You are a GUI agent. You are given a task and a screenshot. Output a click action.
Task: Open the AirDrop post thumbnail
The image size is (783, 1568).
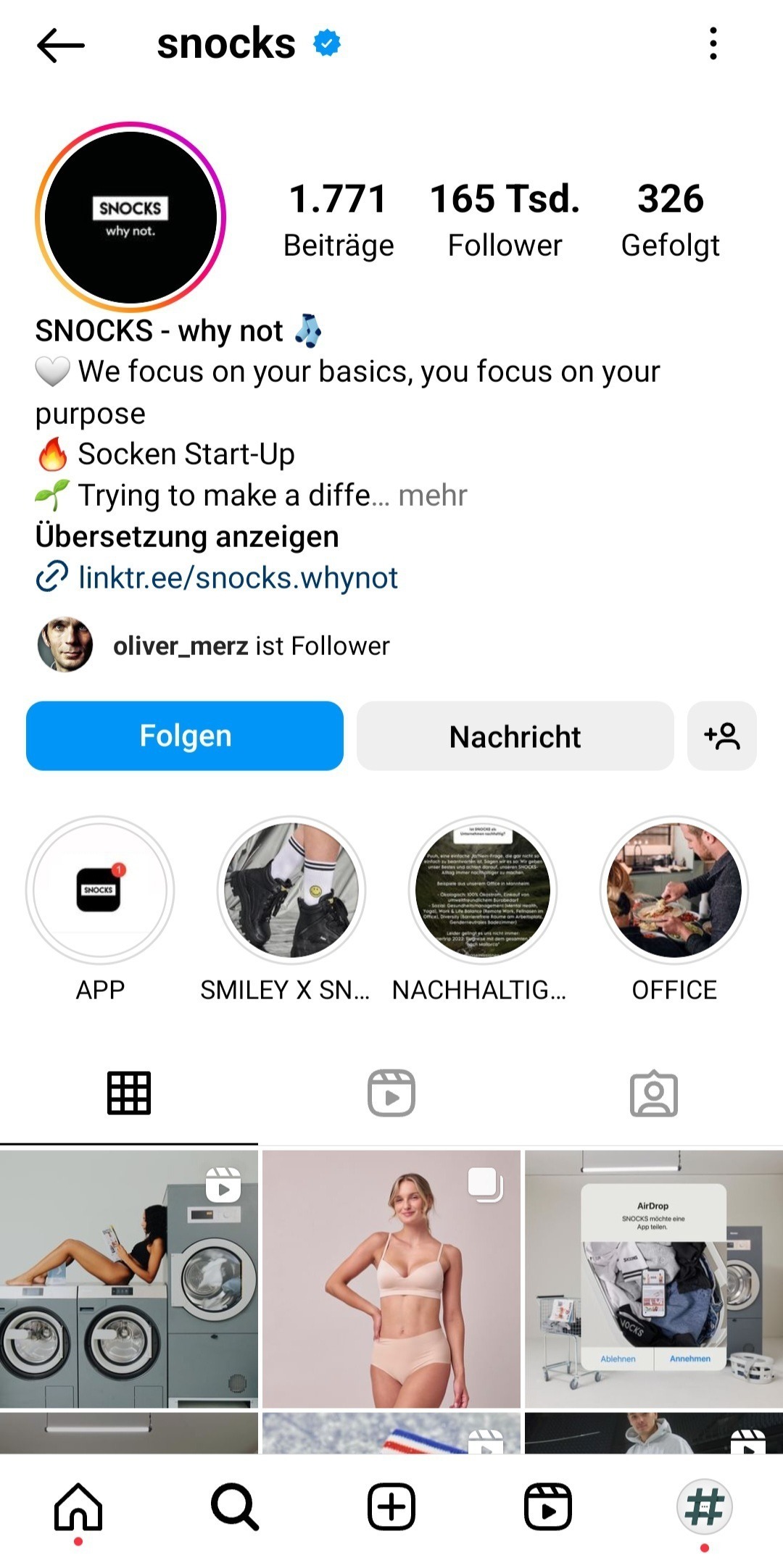pyautogui.click(x=653, y=1279)
